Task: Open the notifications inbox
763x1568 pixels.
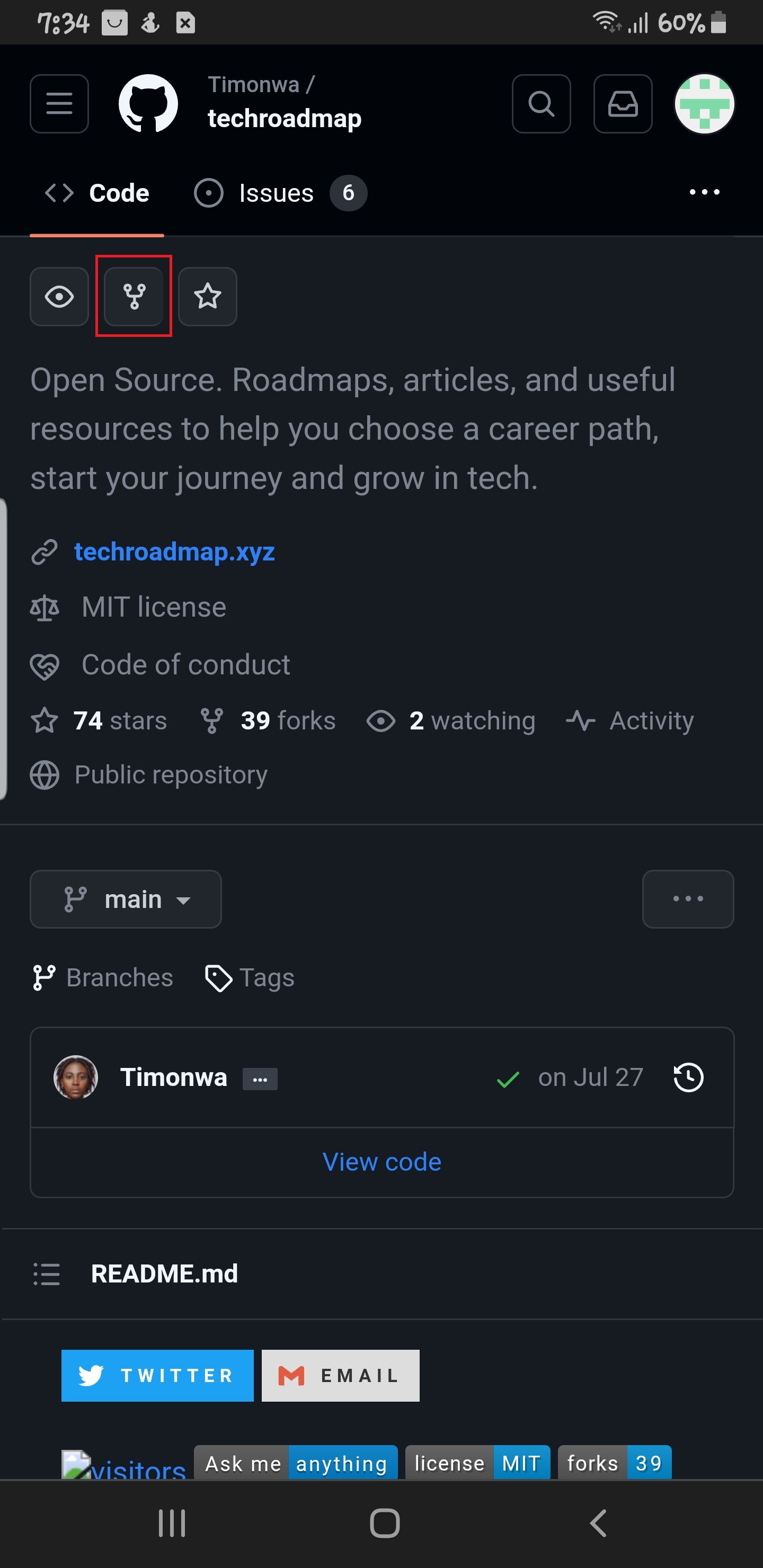Action: tap(623, 103)
